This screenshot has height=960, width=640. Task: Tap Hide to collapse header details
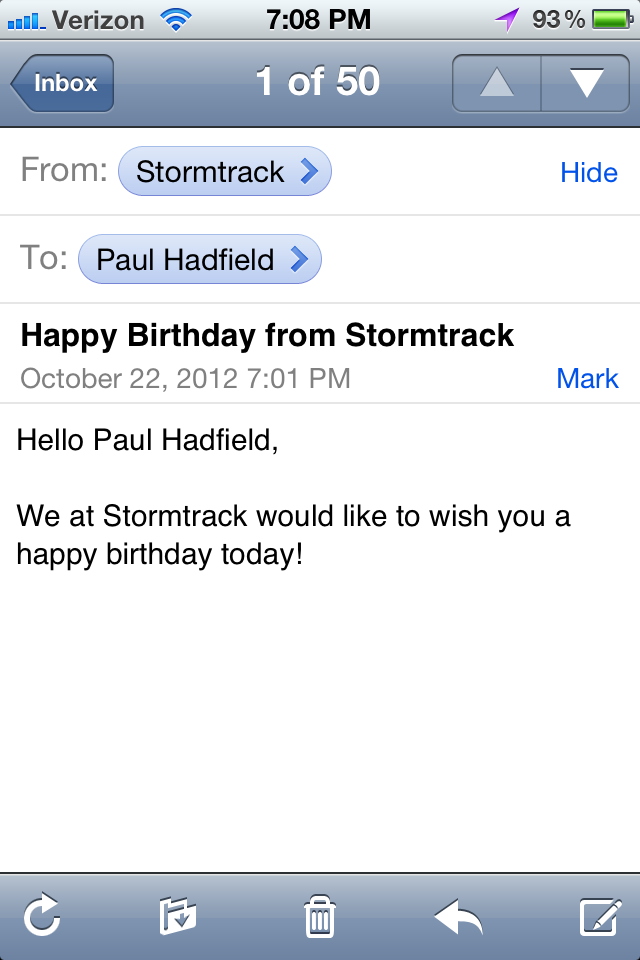(x=588, y=173)
